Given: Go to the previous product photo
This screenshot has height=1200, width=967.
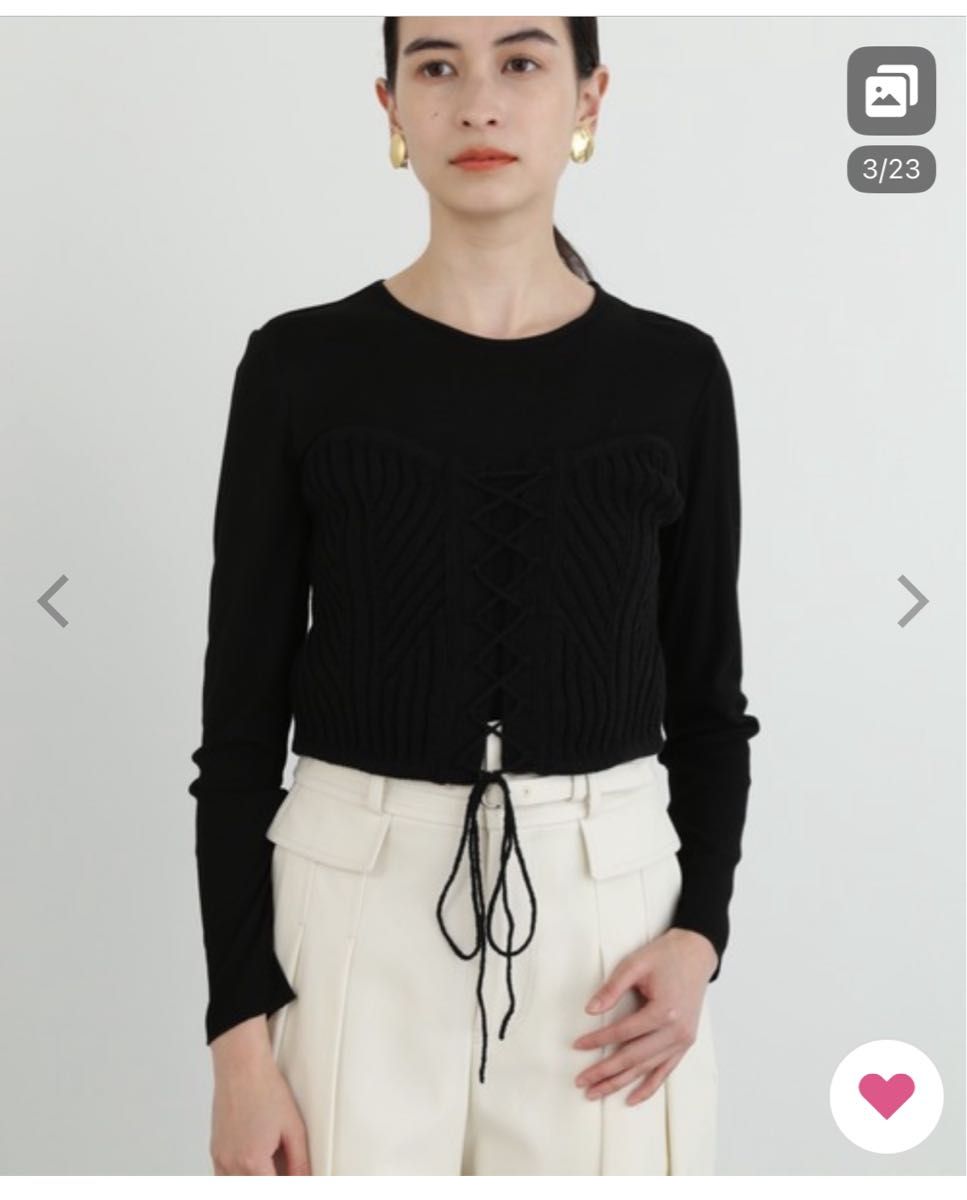Looking at the screenshot, I should (x=53, y=601).
